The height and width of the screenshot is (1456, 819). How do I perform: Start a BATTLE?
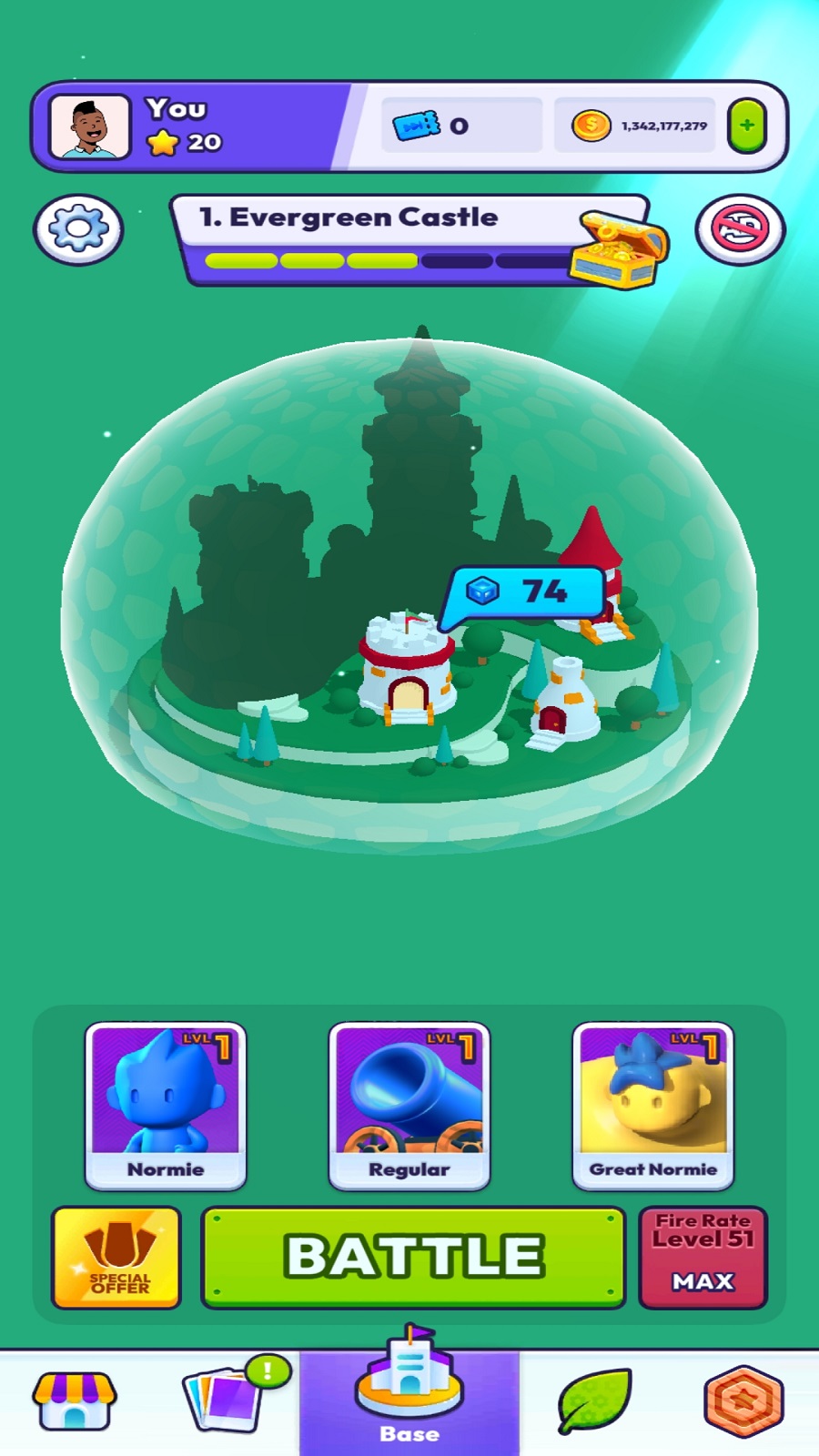tap(413, 1258)
